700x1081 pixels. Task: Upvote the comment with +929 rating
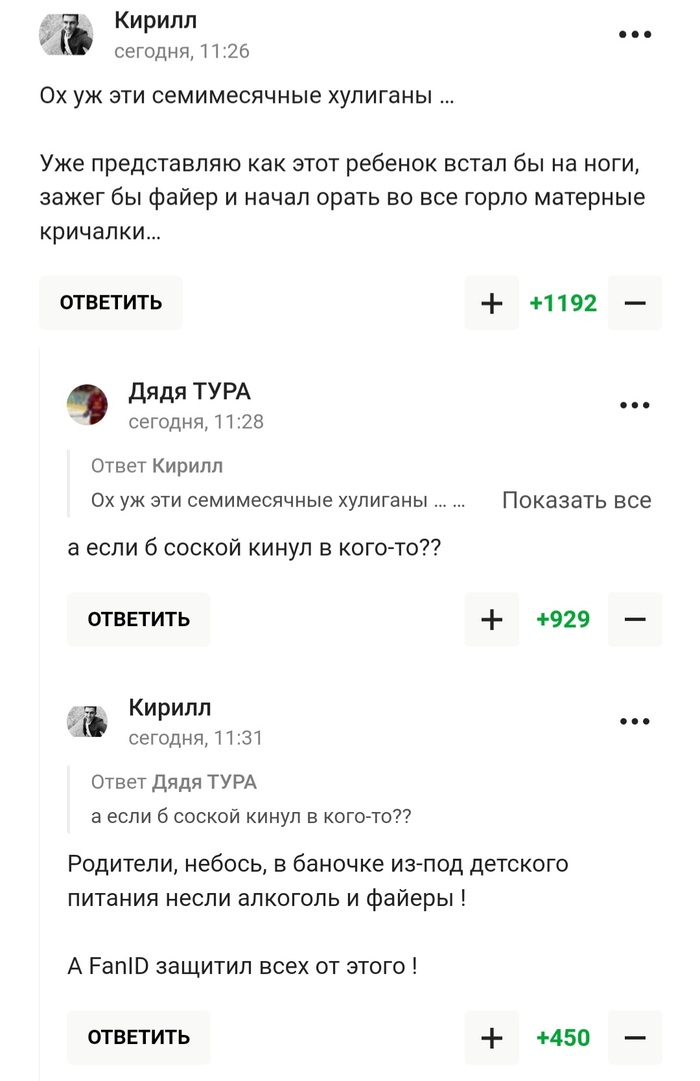(x=492, y=619)
